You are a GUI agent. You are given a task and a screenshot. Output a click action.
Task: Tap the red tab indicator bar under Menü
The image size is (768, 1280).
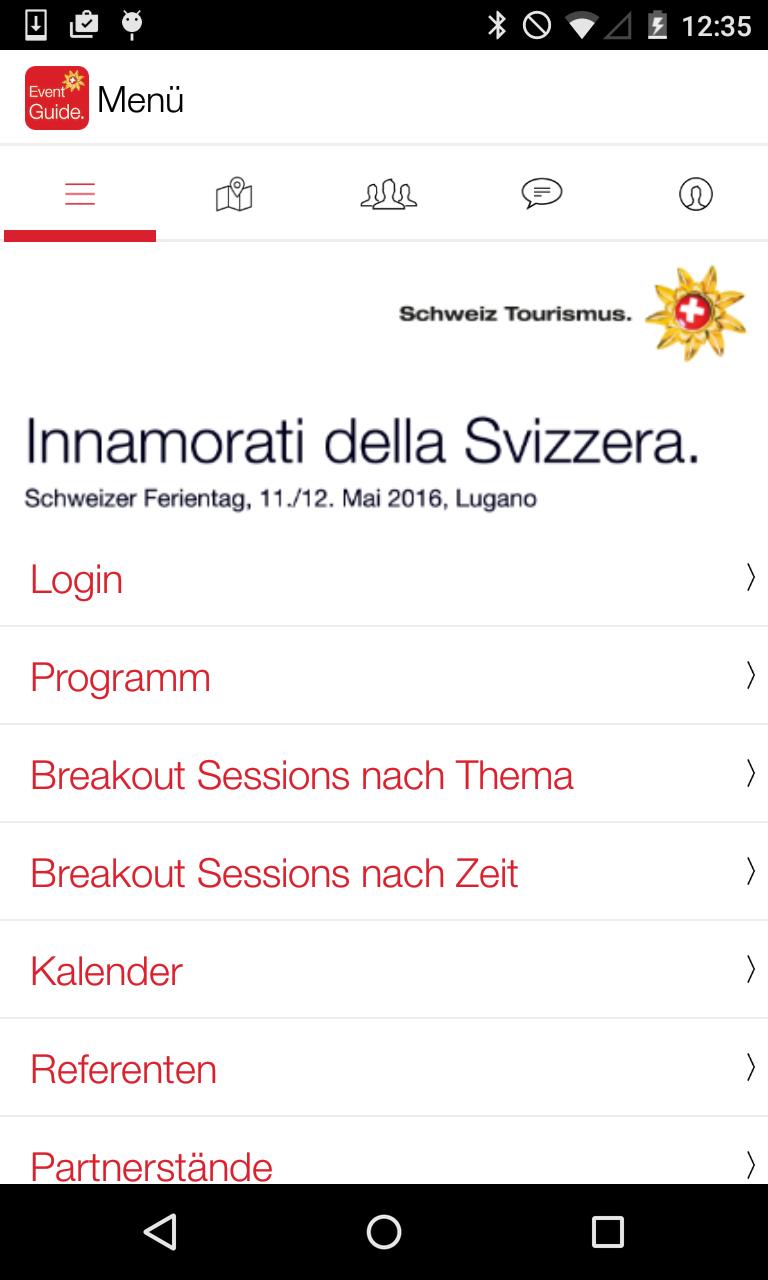80,234
